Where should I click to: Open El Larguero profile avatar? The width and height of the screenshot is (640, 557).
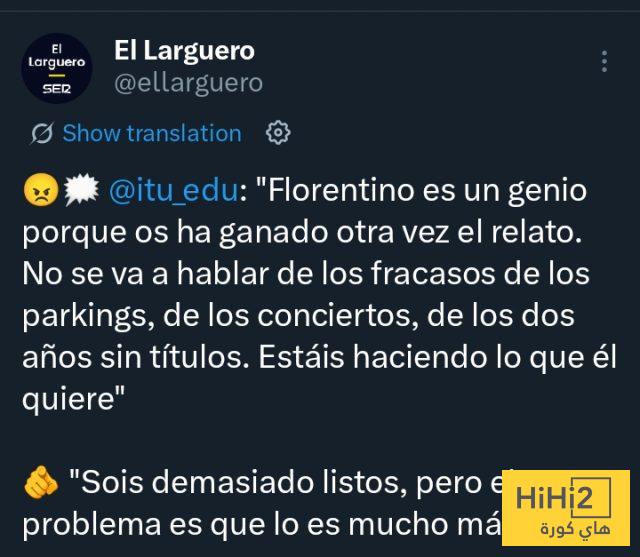57,68
